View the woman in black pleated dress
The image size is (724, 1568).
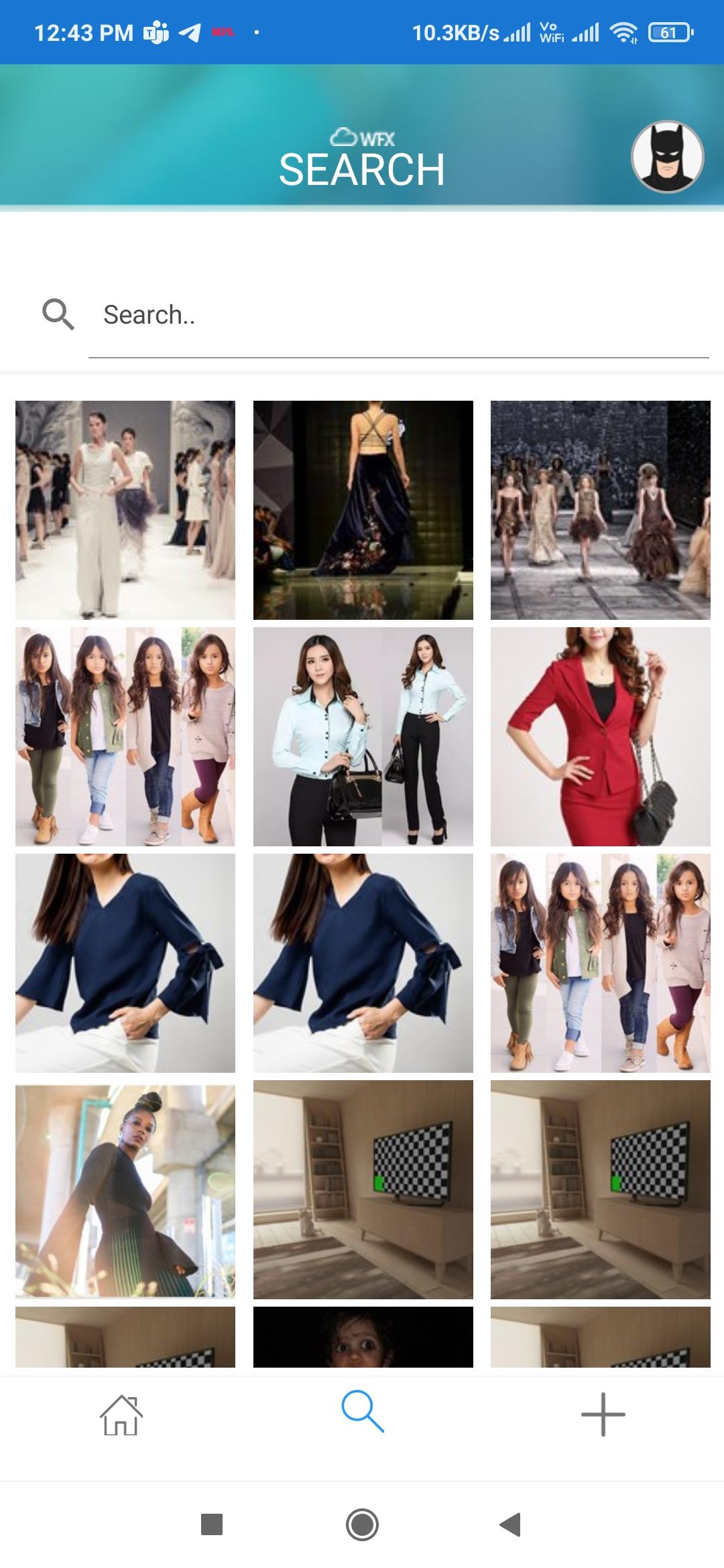click(125, 1189)
